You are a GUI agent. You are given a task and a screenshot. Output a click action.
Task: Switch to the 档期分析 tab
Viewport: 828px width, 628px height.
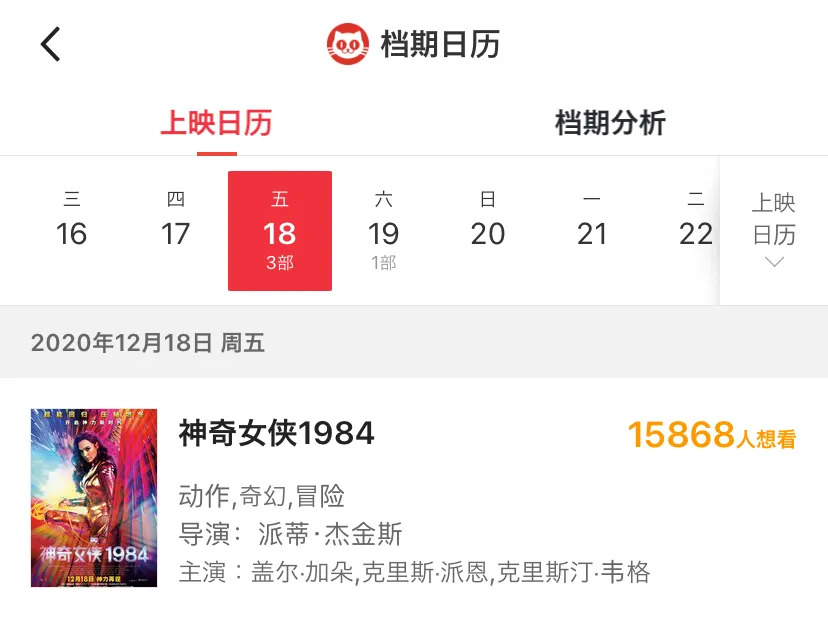609,123
